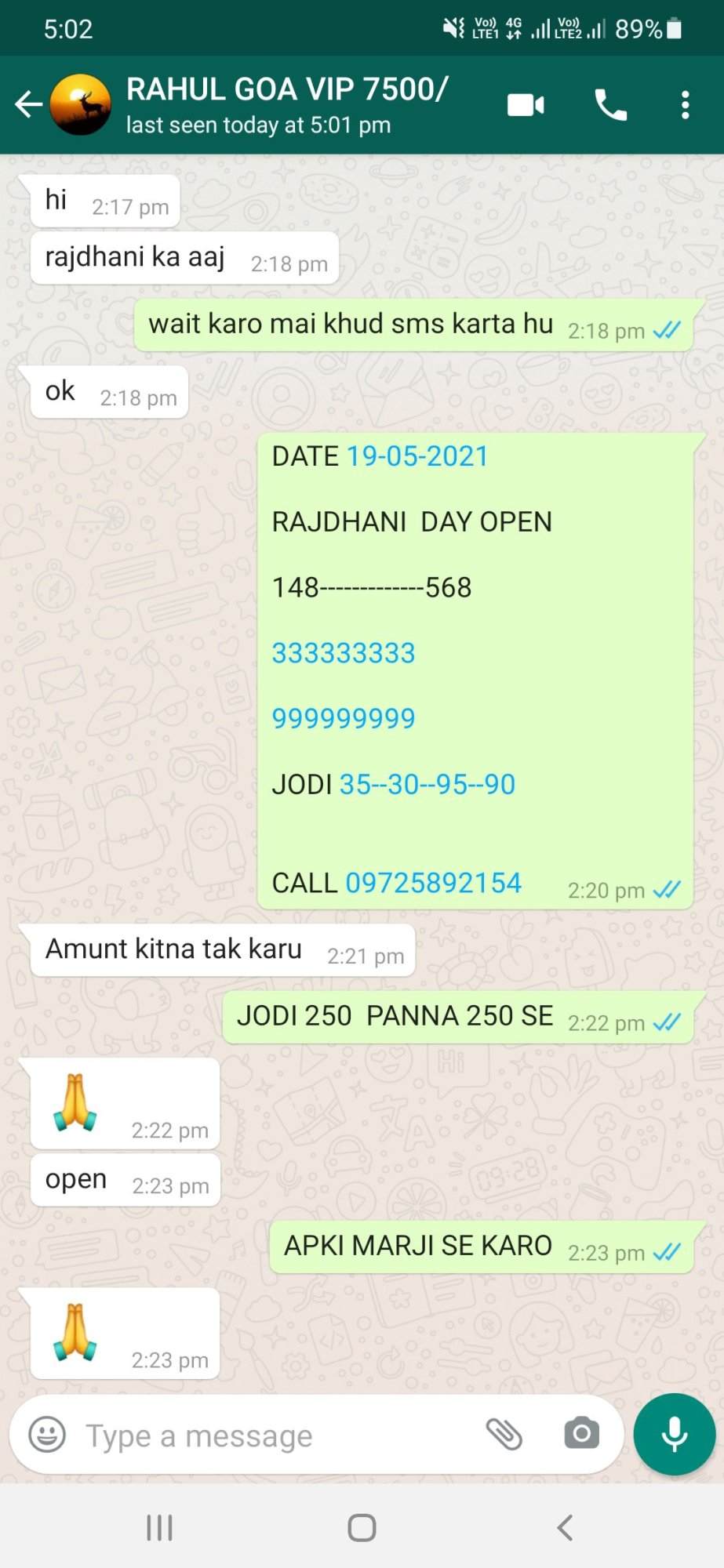This screenshot has height=1568, width=724.
Task: Go back to the chats list
Action: pyautogui.click(x=28, y=104)
